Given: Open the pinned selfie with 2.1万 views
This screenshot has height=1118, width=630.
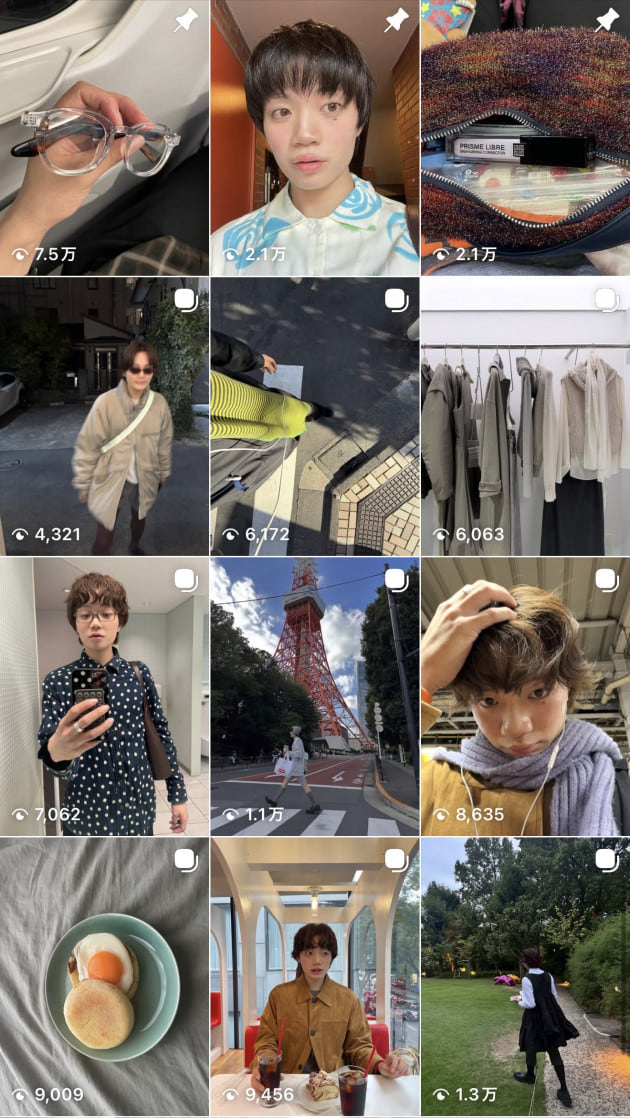Looking at the screenshot, I should [x=315, y=137].
